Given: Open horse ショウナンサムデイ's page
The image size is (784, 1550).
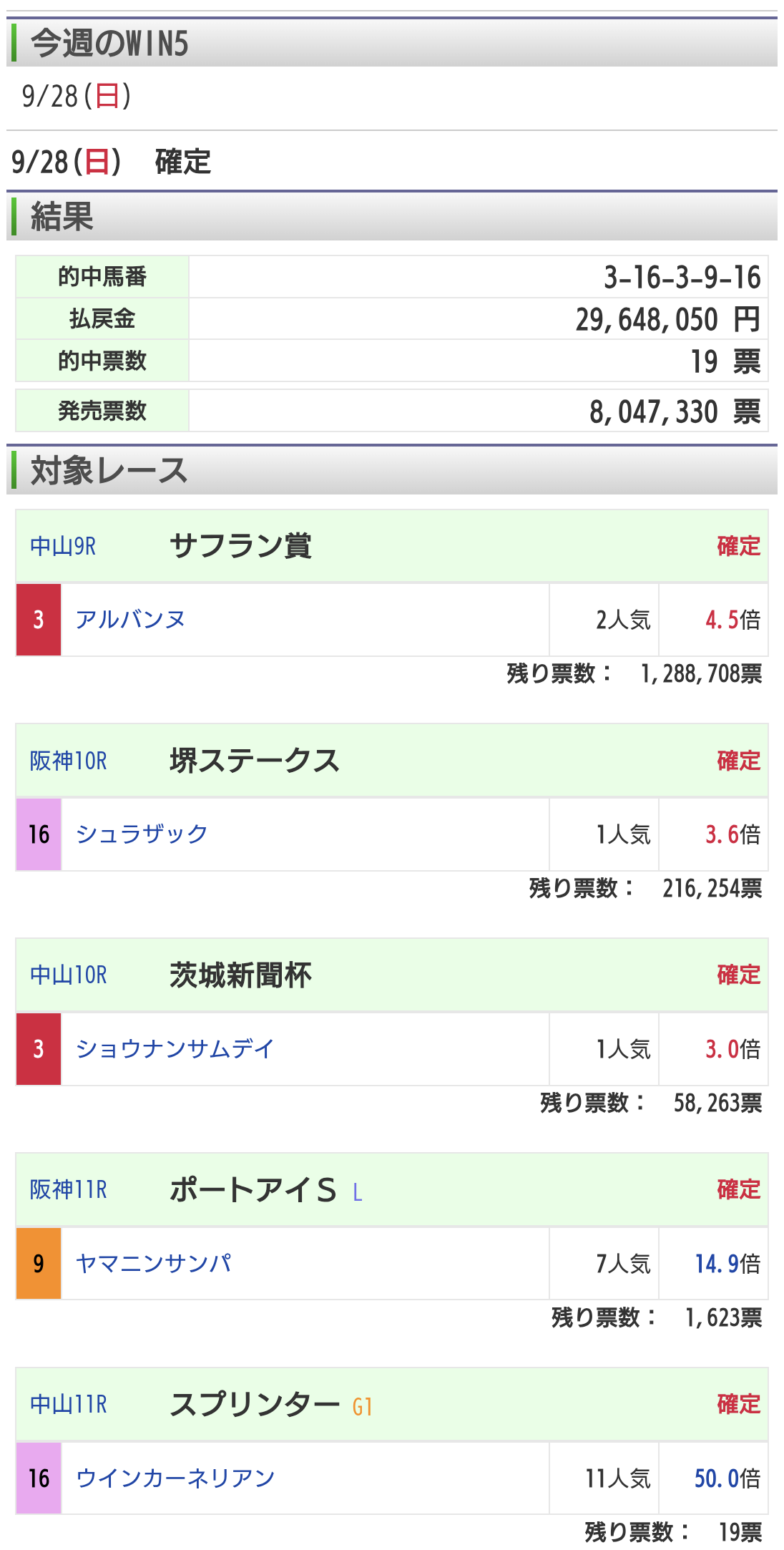Looking at the screenshot, I should tap(175, 1049).
